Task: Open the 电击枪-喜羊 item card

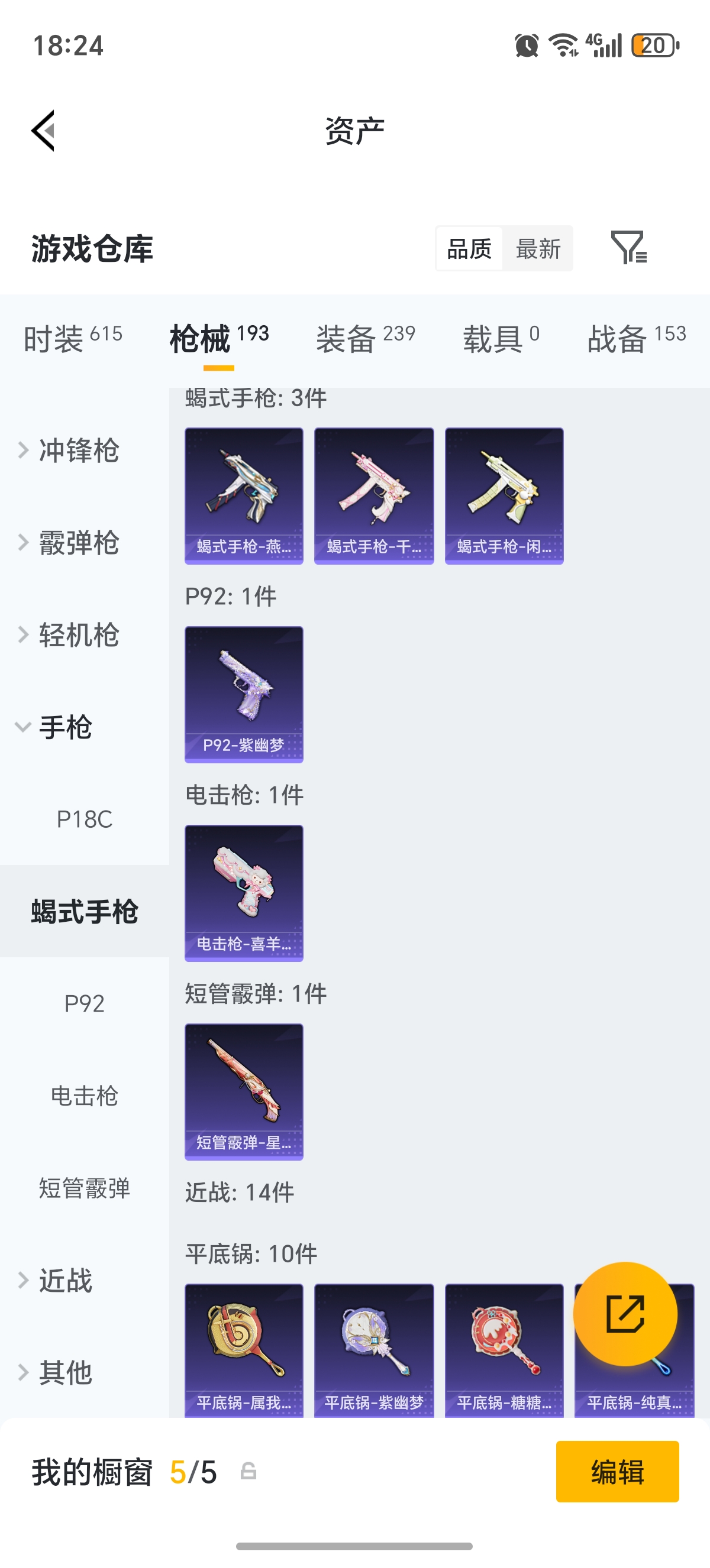Action: click(244, 893)
